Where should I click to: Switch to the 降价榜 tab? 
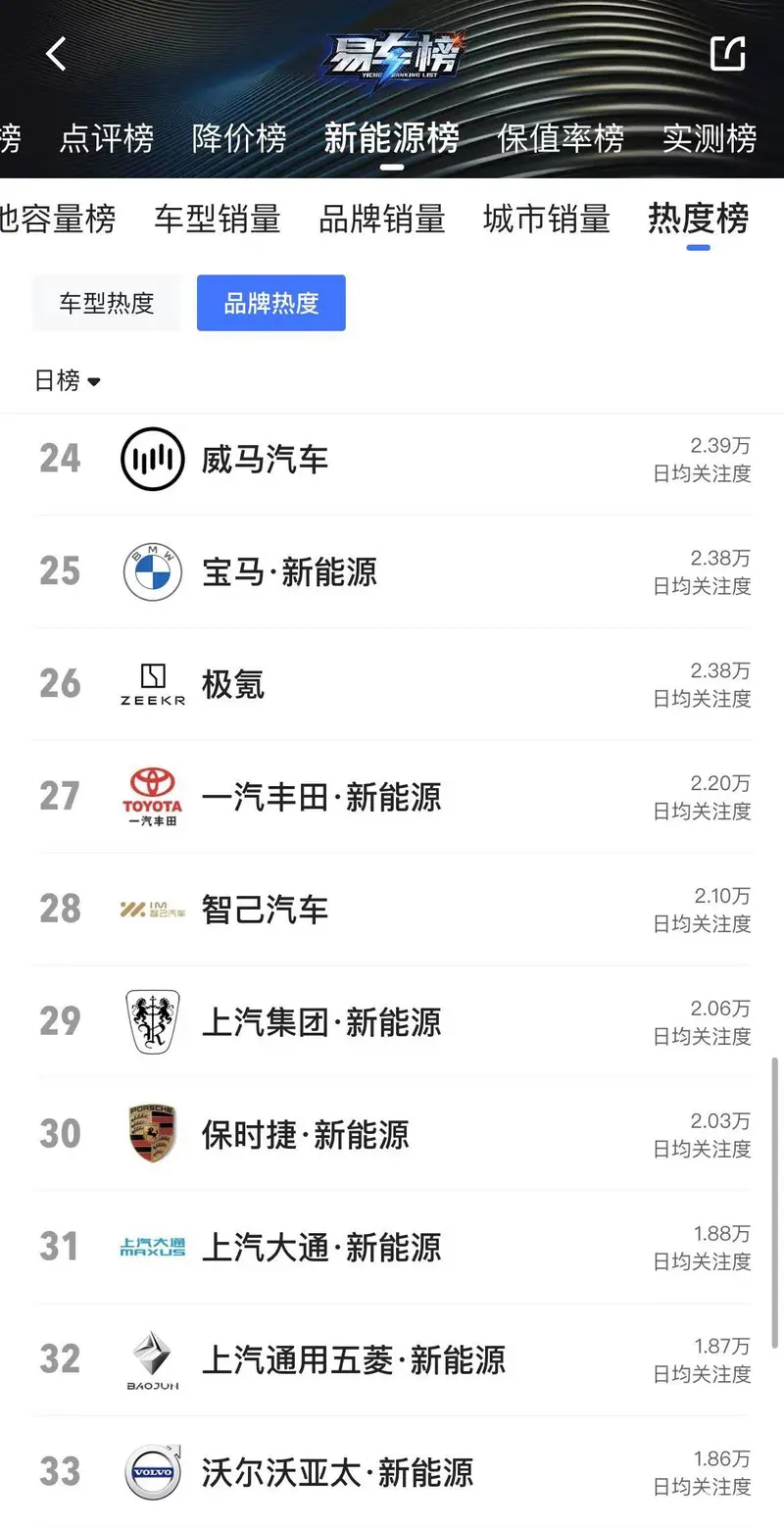coord(239,138)
